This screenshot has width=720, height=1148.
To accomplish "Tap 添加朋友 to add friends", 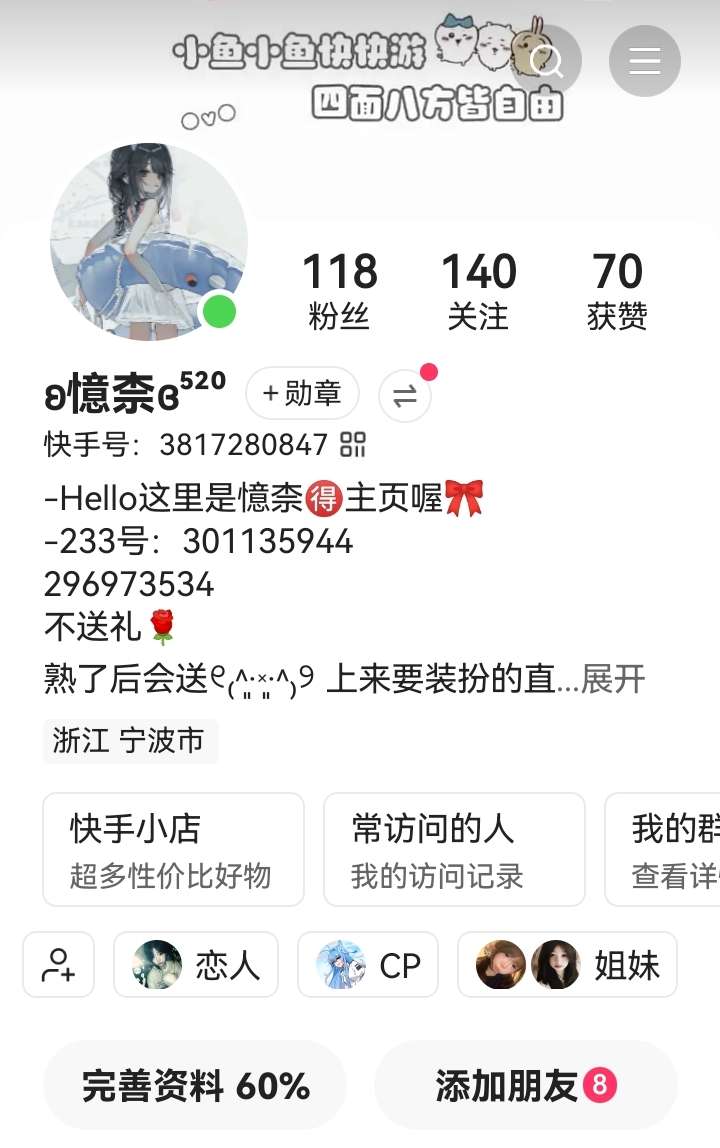I will point(526,1086).
